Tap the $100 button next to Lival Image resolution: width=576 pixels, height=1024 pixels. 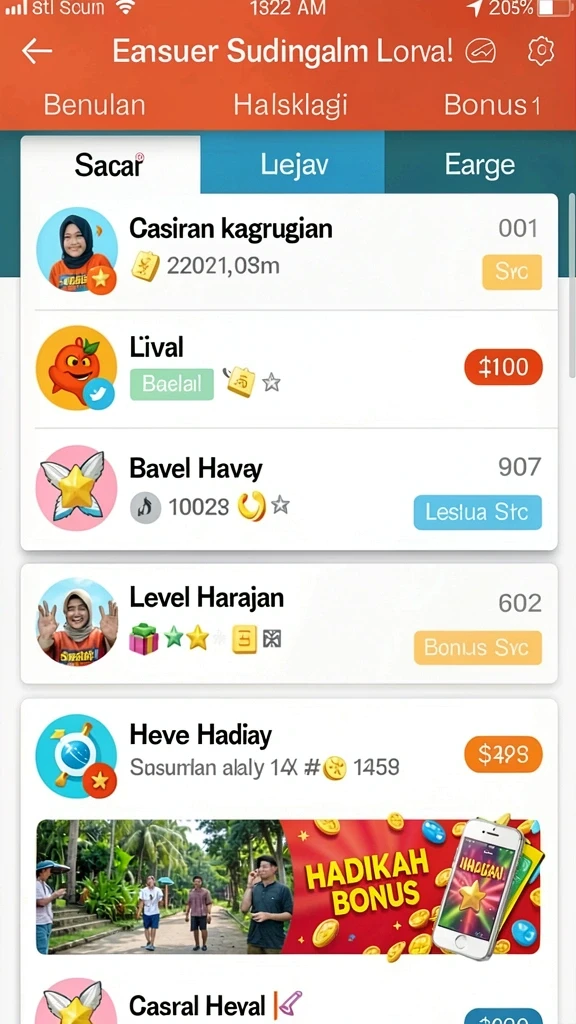[503, 367]
